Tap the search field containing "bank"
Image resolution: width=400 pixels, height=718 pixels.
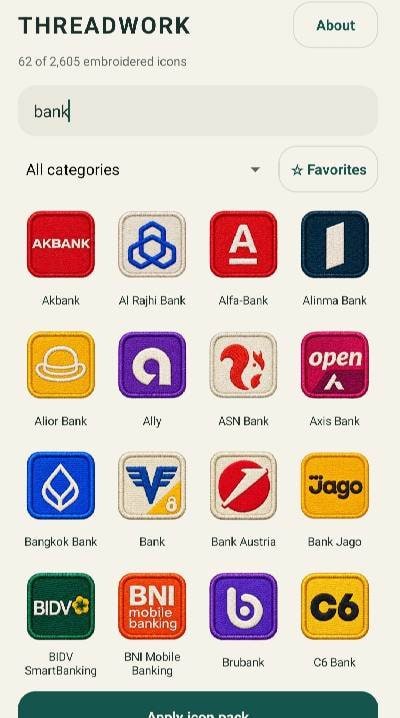tap(198, 111)
